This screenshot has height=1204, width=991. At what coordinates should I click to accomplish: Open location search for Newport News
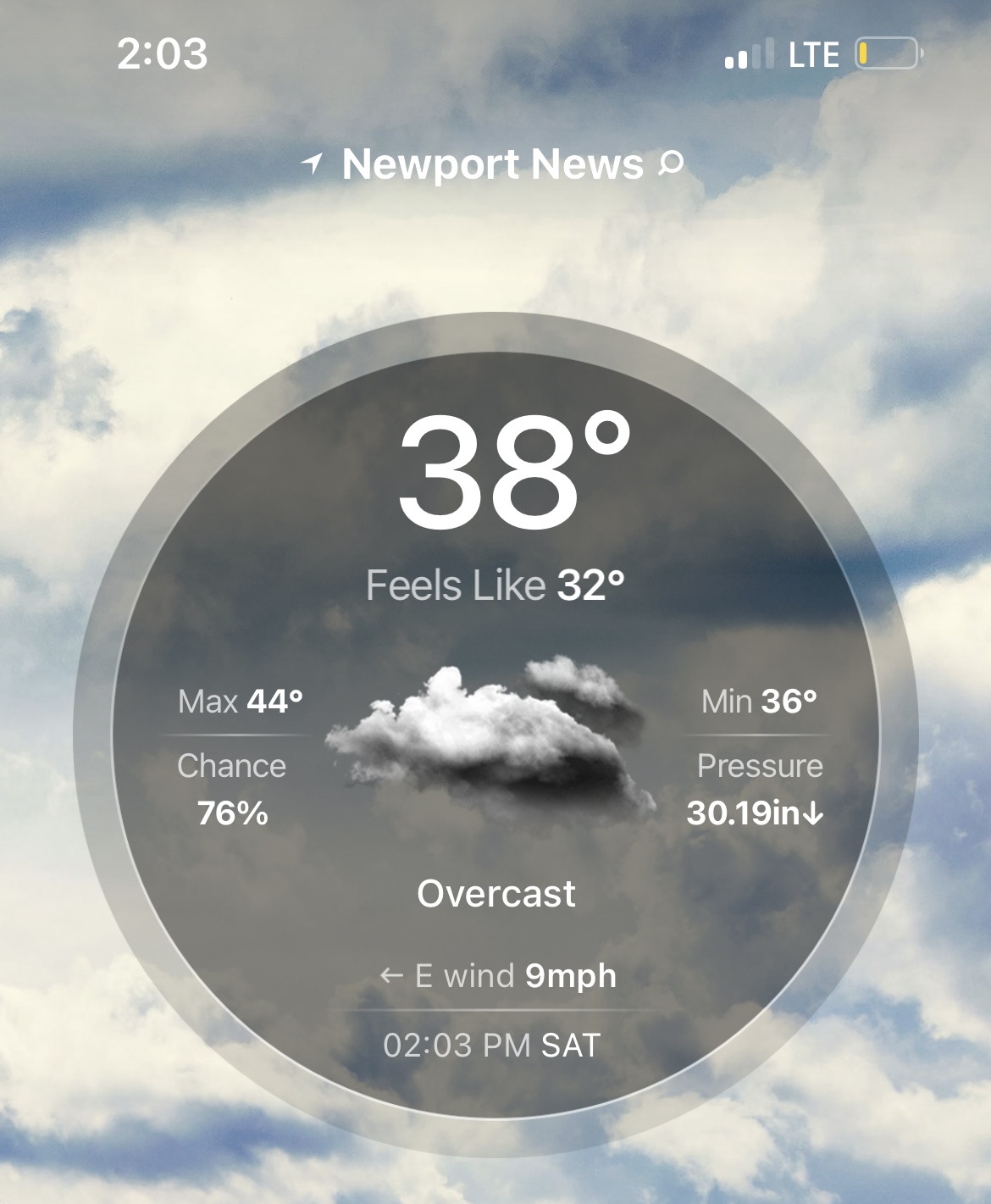(x=671, y=163)
